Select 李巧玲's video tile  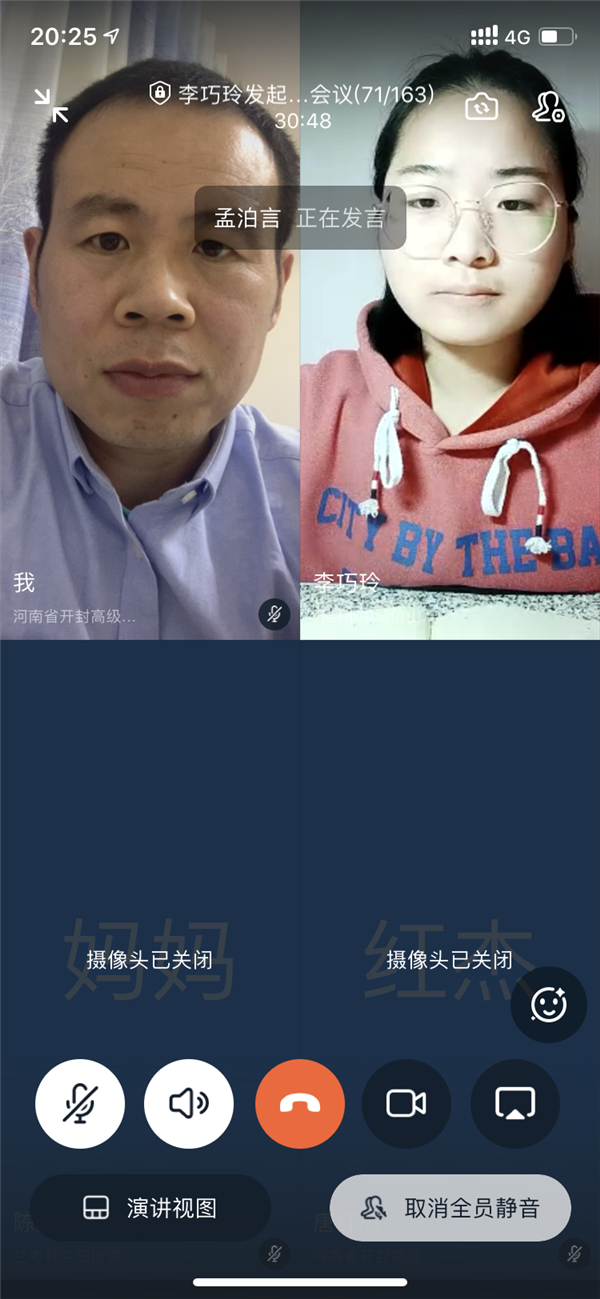coord(450,400)
